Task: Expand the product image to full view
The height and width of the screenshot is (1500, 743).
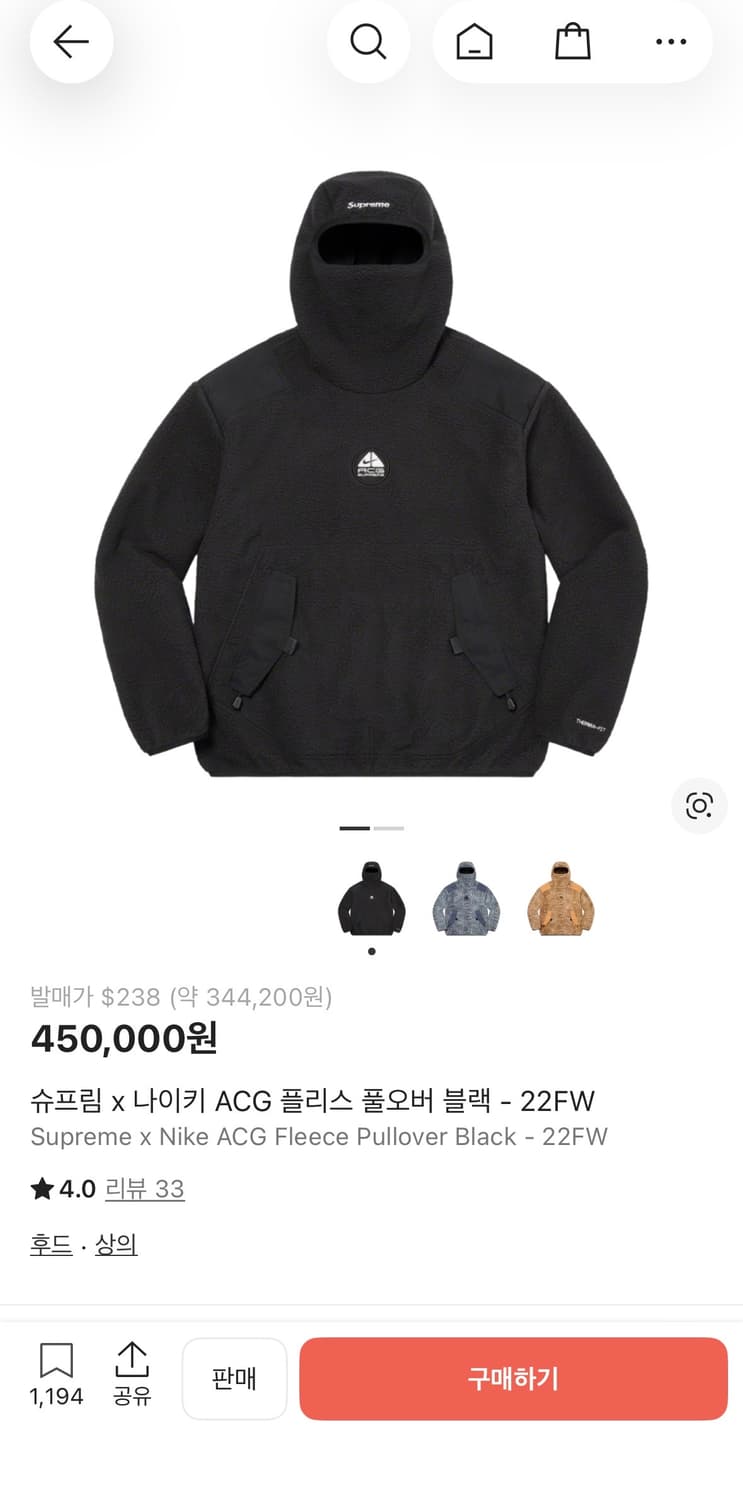Action: coord(371,470)
